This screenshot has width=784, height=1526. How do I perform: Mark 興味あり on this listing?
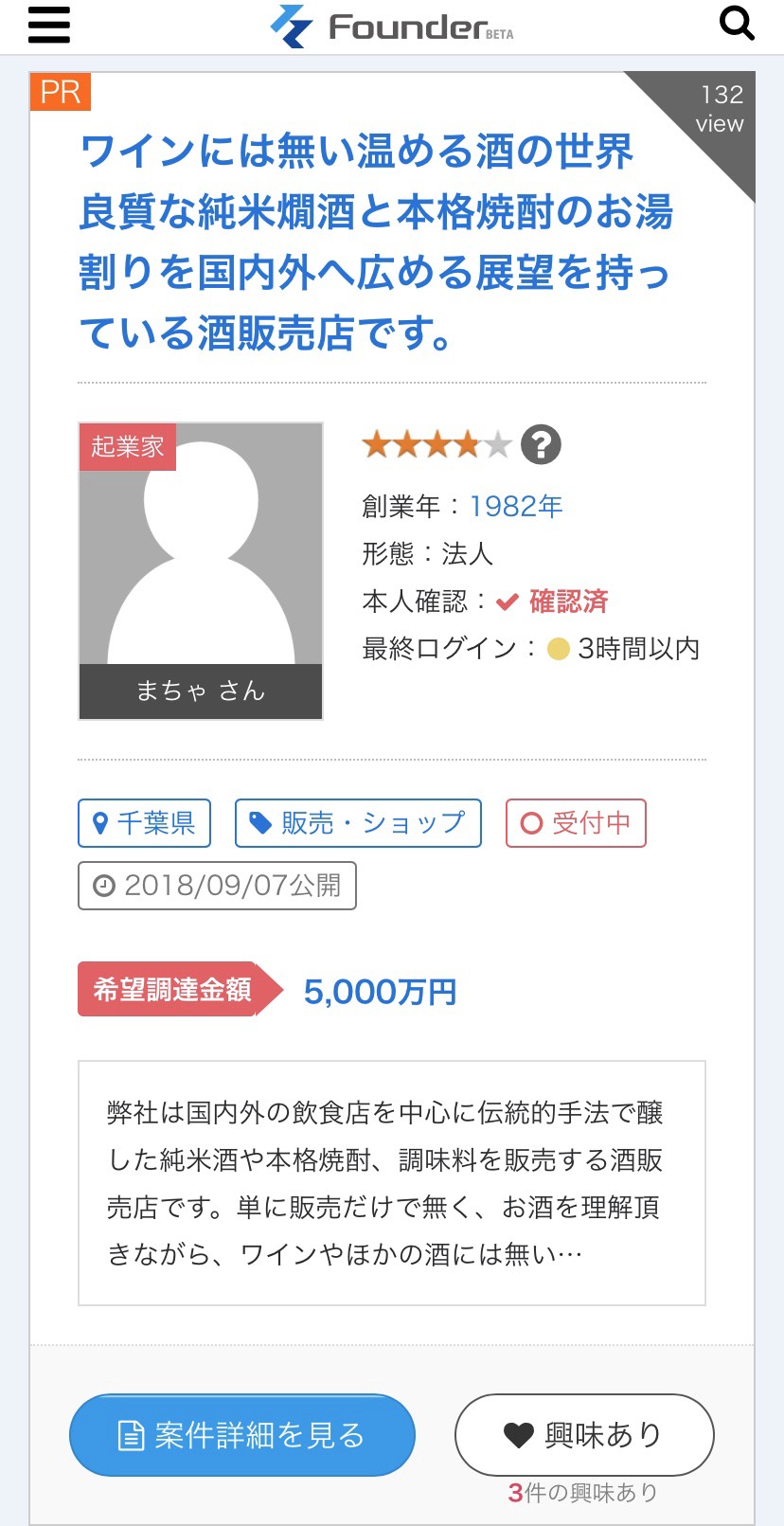click(x=584, y=1435)
